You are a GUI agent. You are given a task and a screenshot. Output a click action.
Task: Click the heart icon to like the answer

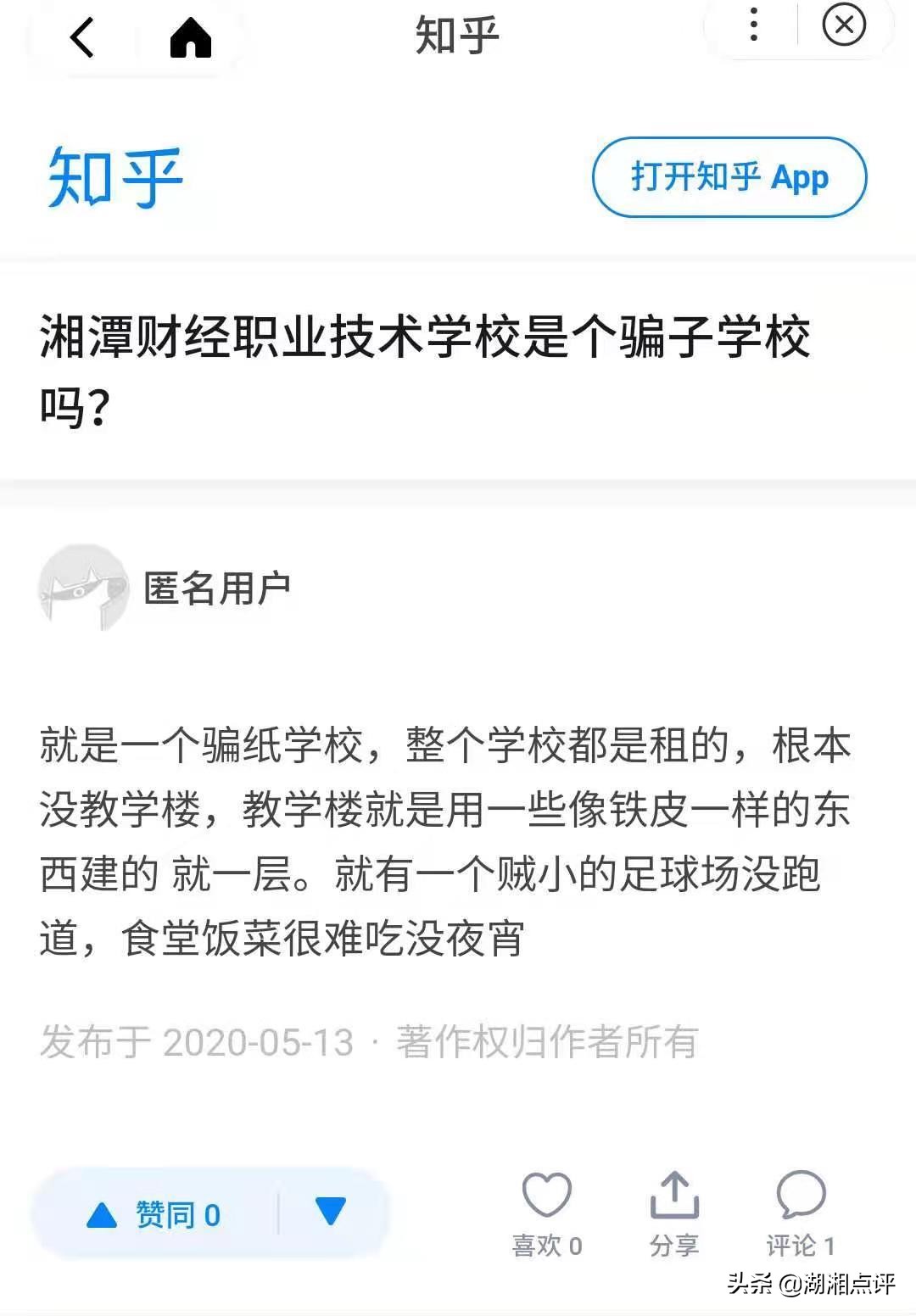(x=546, y=1196)
